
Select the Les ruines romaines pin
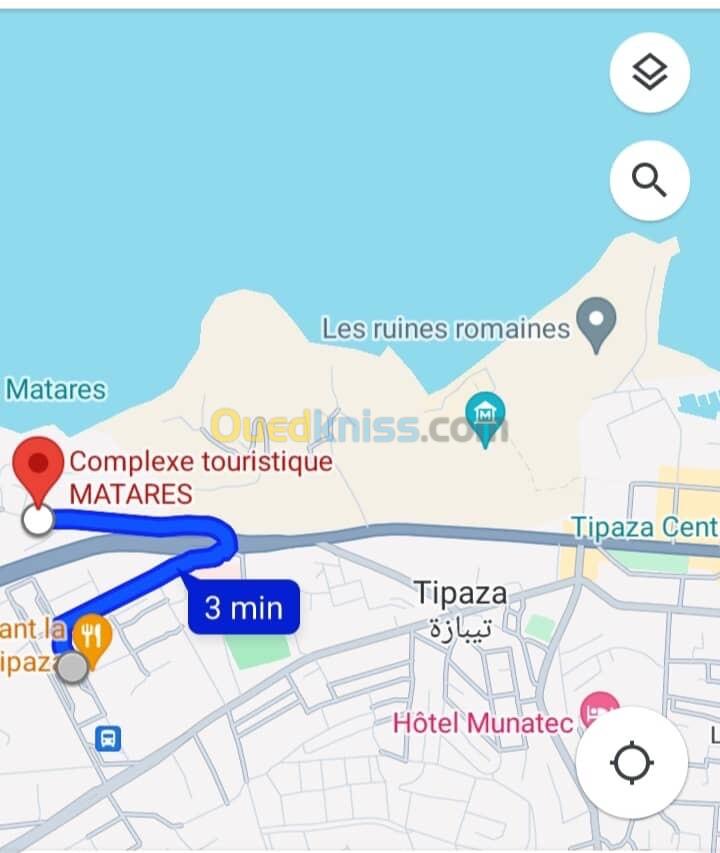597,323
